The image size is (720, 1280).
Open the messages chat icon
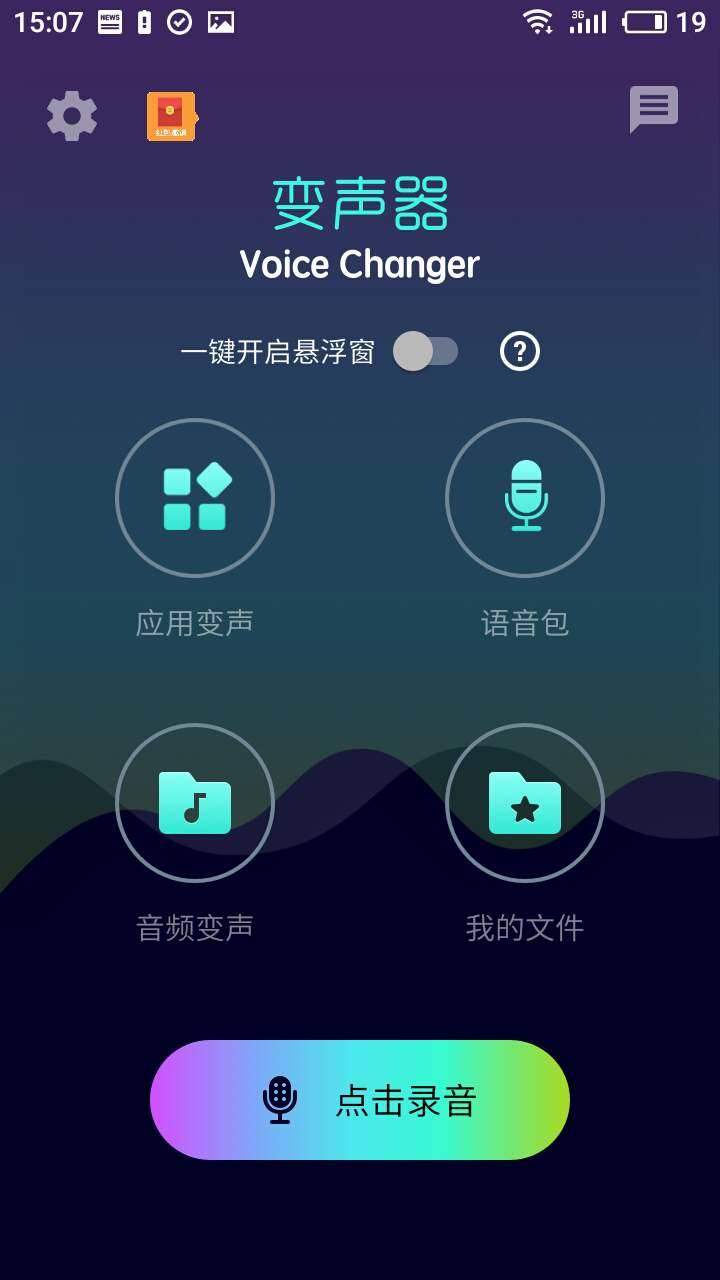tap(653, 108)
